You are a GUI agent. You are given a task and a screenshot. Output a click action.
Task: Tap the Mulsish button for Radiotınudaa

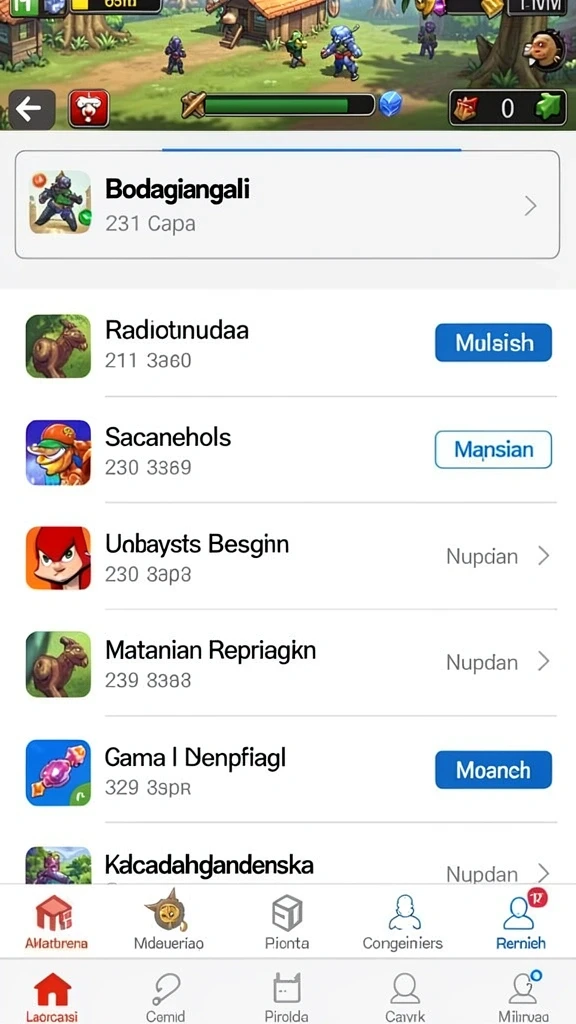493,343
